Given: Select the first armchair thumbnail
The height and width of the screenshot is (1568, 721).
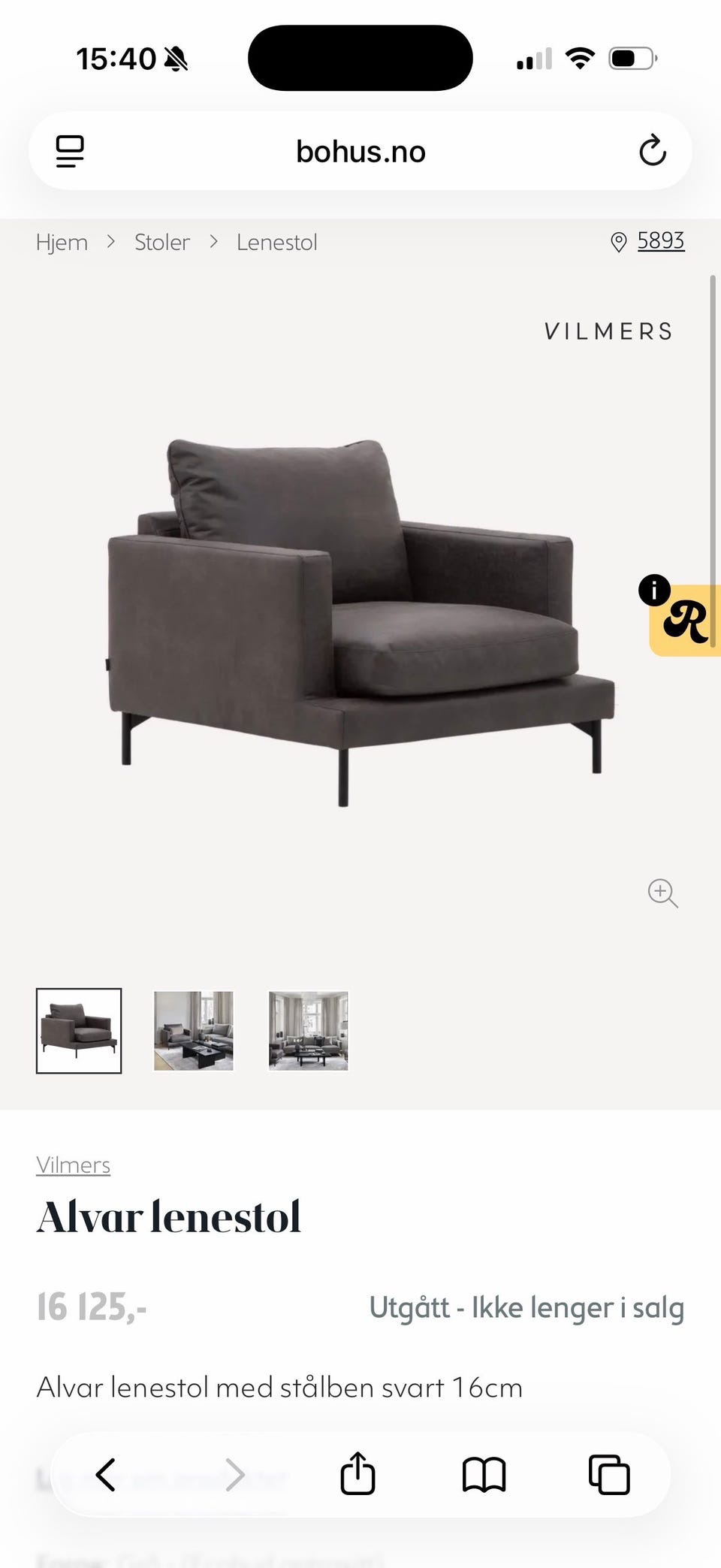Looking at the screenshot, I should click(79, 1031).
